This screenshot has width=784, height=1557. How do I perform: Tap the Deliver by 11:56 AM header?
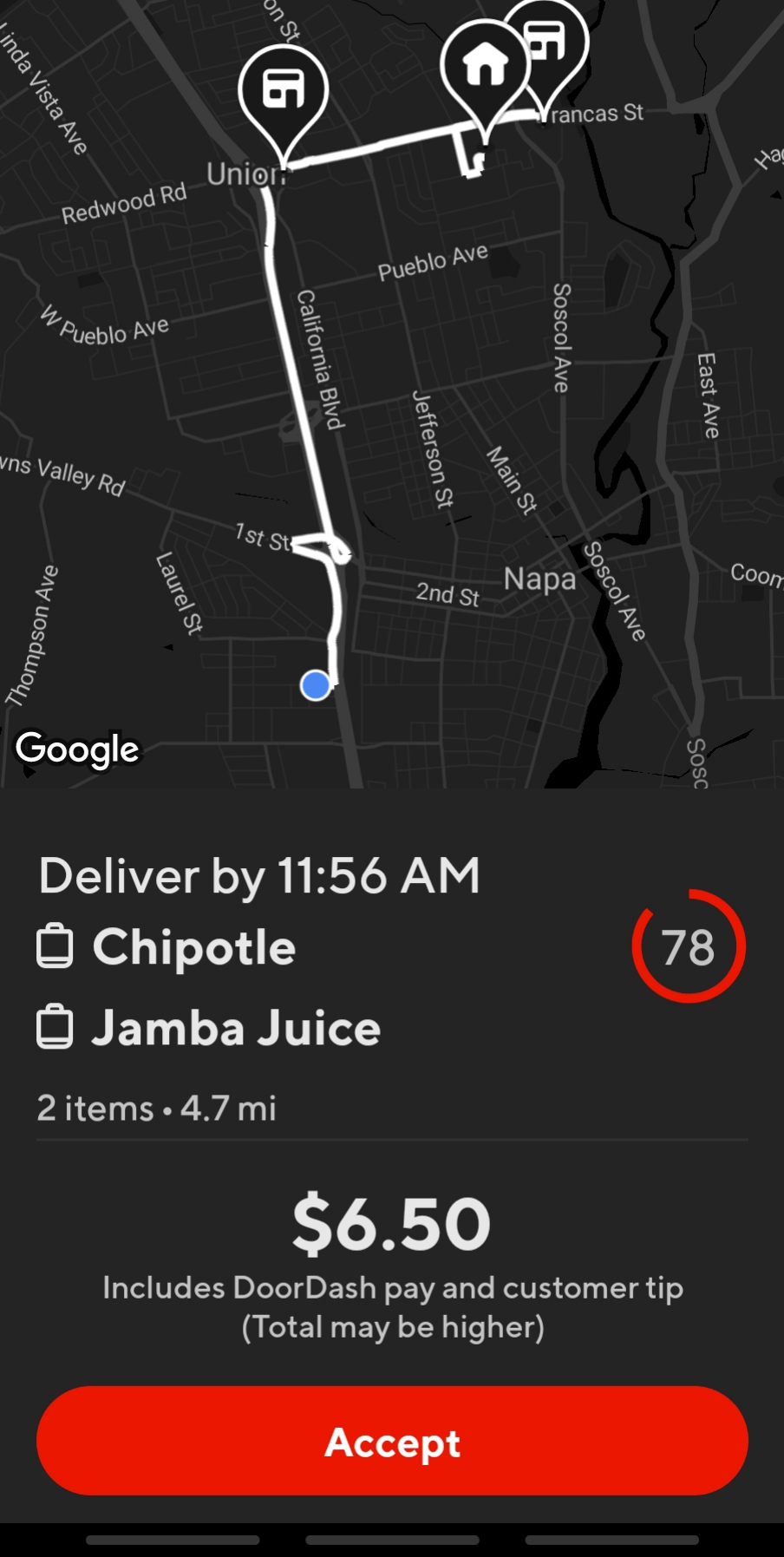(259, 876)
